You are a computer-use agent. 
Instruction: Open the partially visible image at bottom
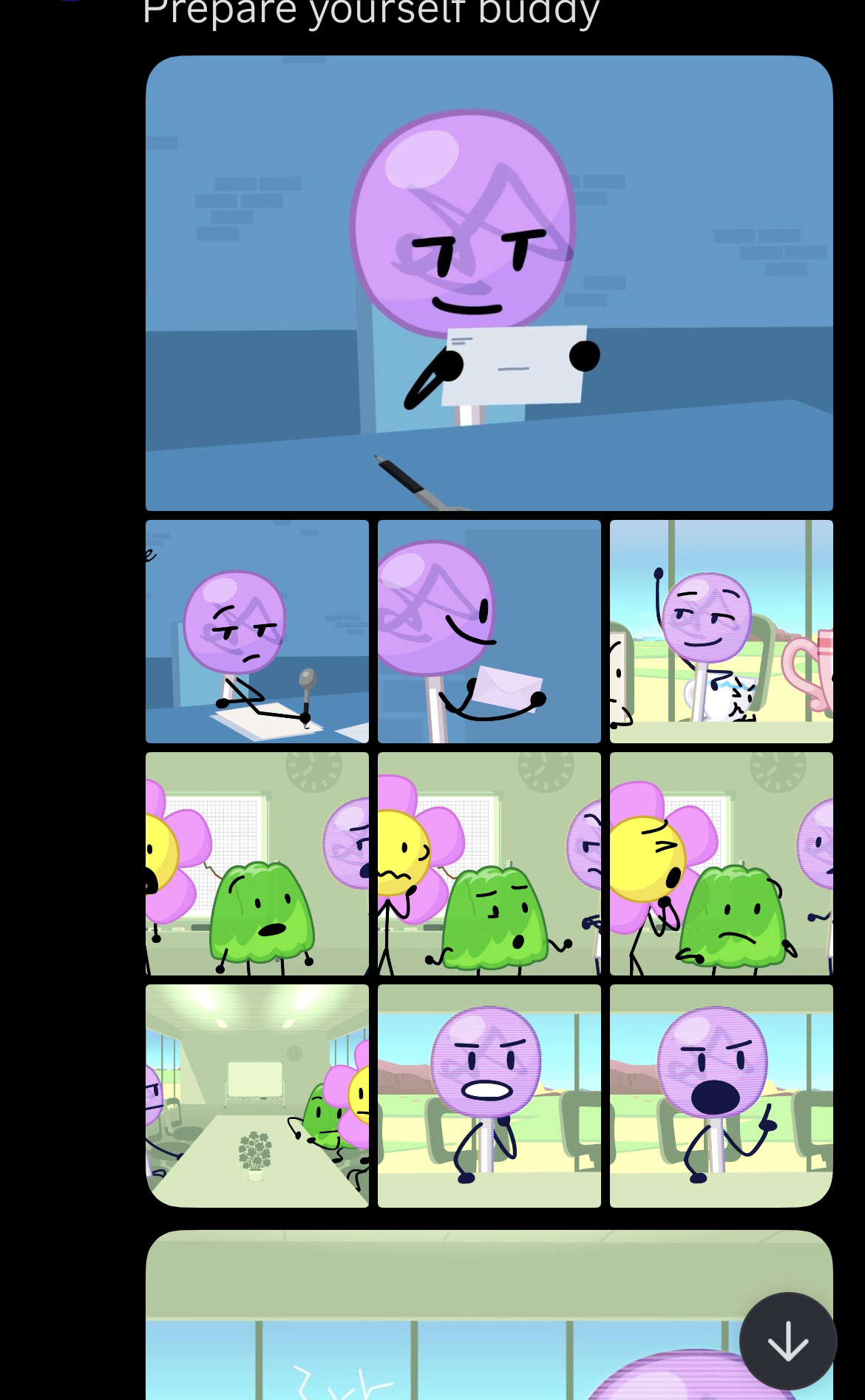pyautogui.click(x=444, y=1324)
